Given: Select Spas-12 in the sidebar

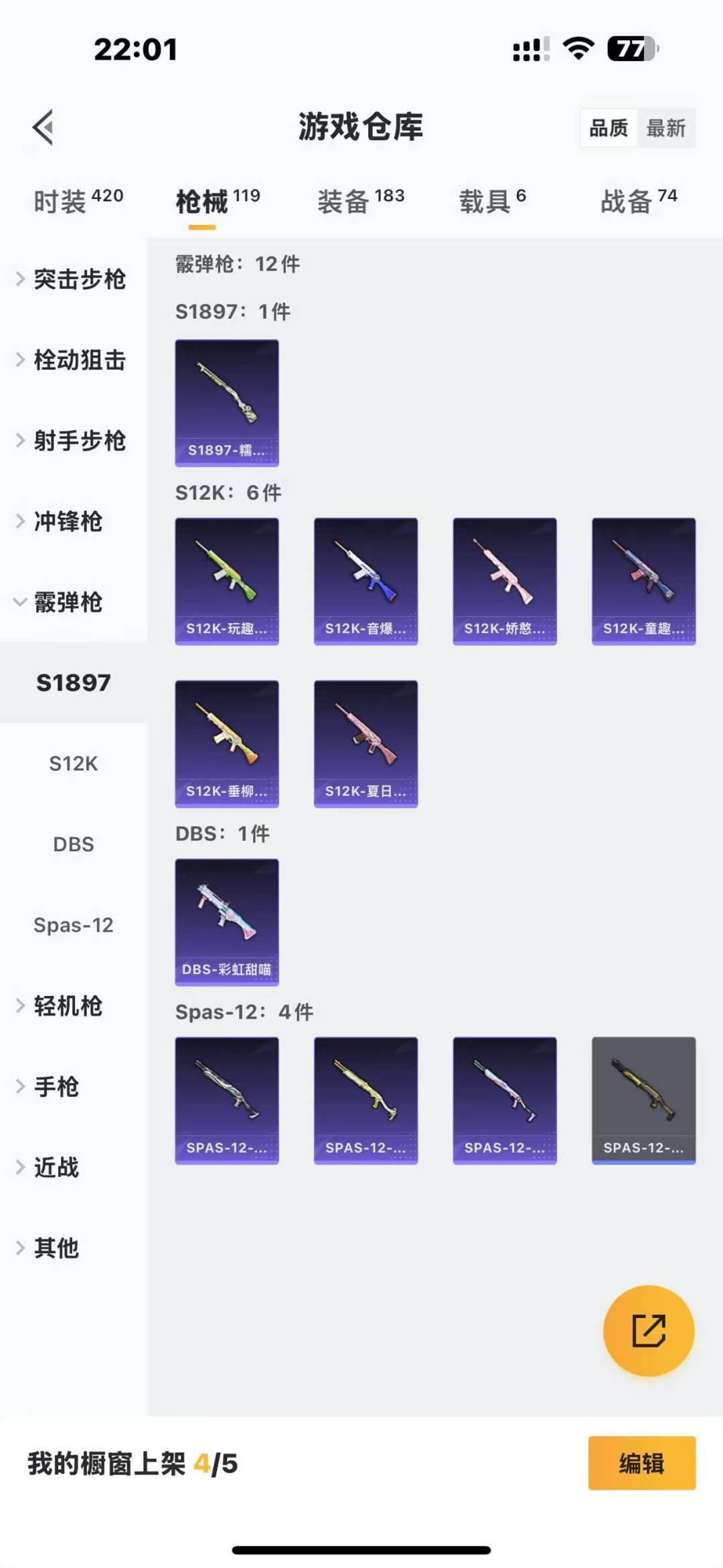Looking at the screenshot, I should pos(74,925).
